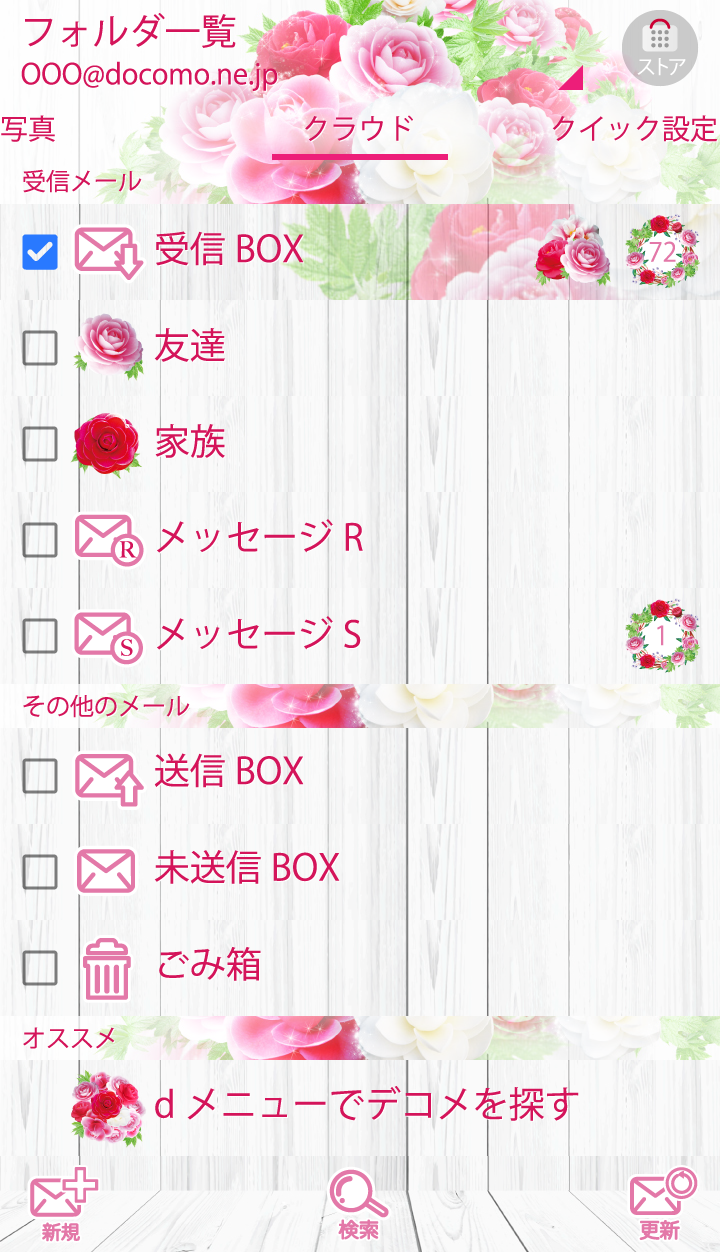The width and height of the screenshot is (720, 1252).
Task: Open the メッセージR folder
Action: (258, 539)
